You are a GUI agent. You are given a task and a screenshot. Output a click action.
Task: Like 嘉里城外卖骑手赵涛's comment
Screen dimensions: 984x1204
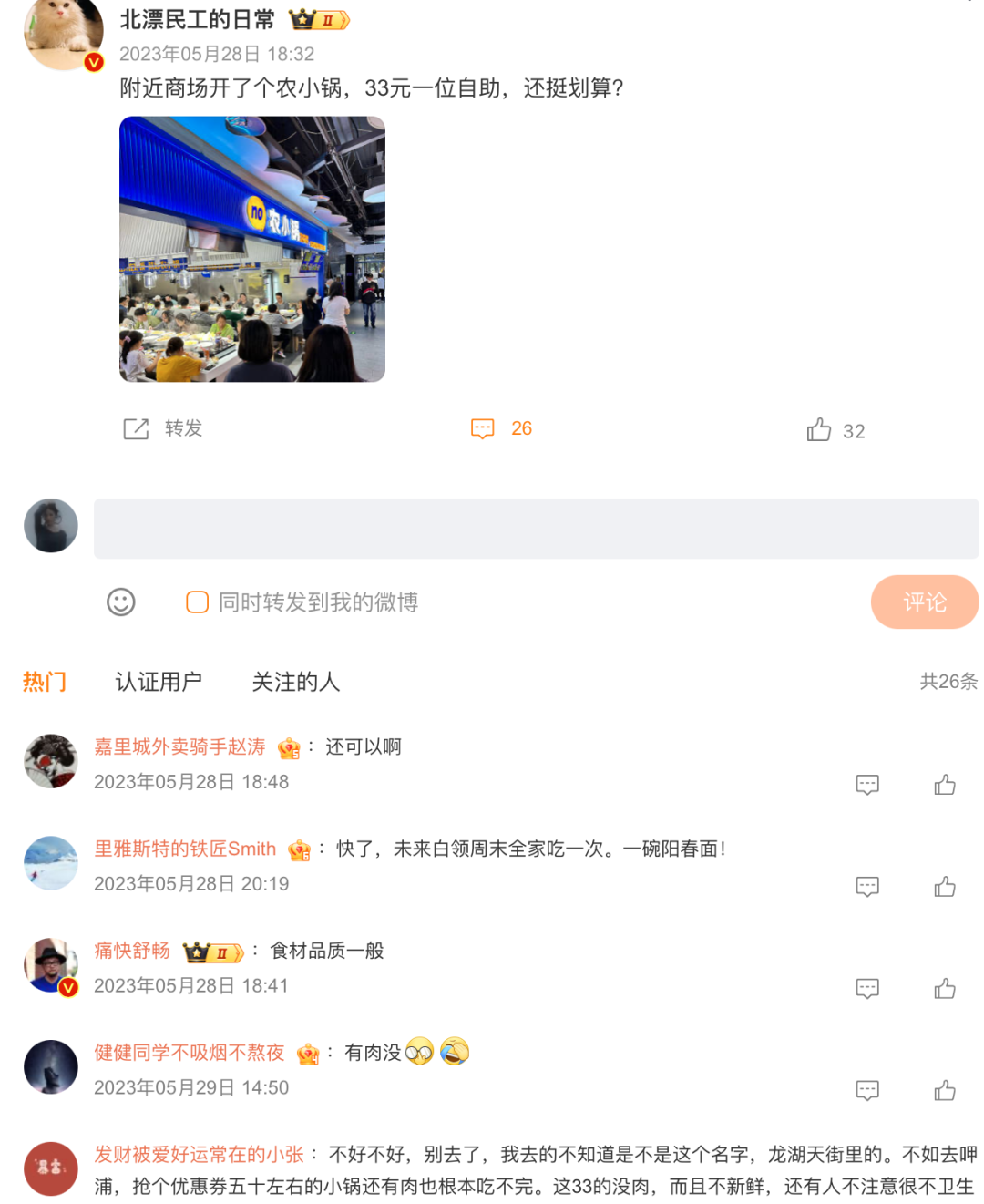pos(945,785)
